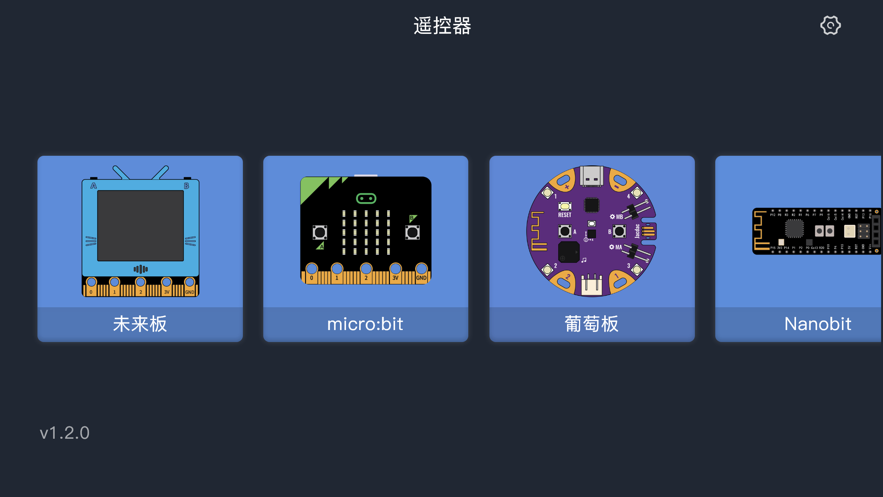Choose the micro:bit board card

366,248
